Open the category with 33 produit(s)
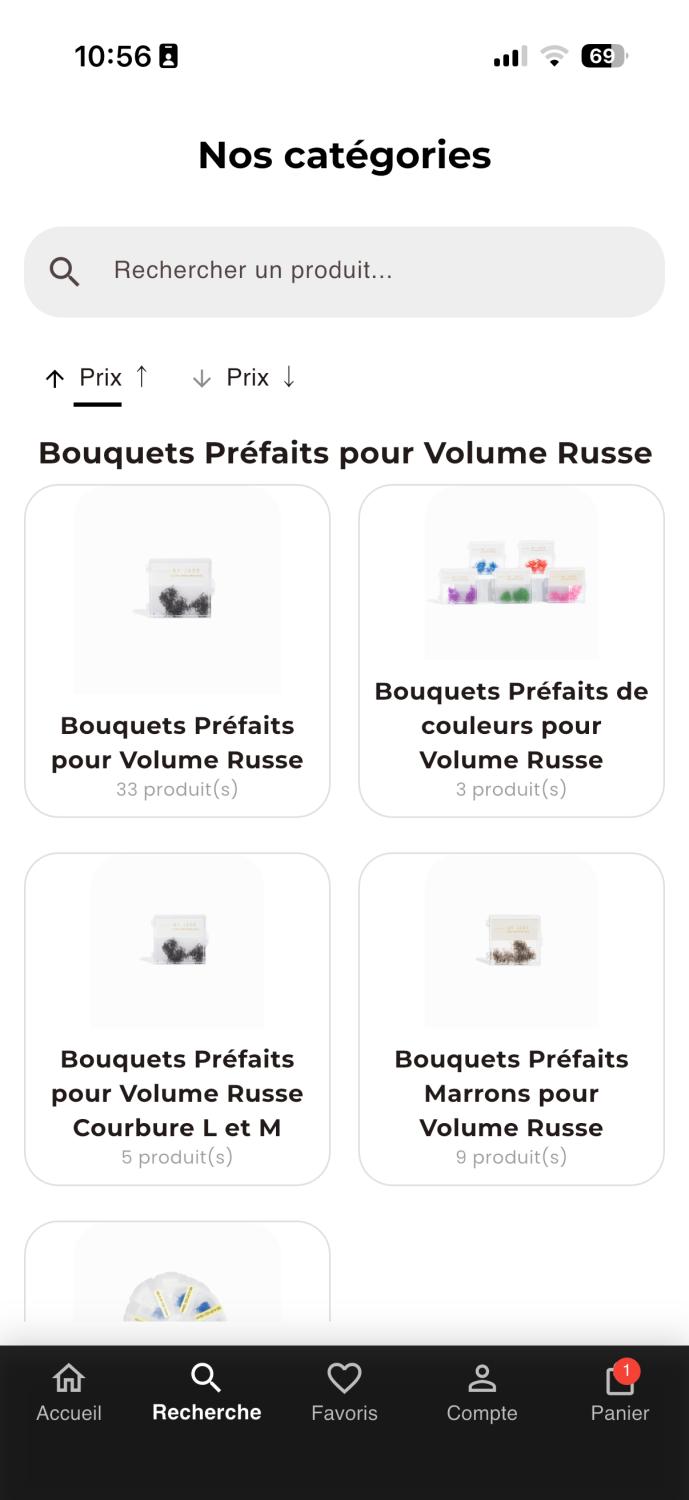Viewport: 689px width, 1500px height. pos(177,650)
